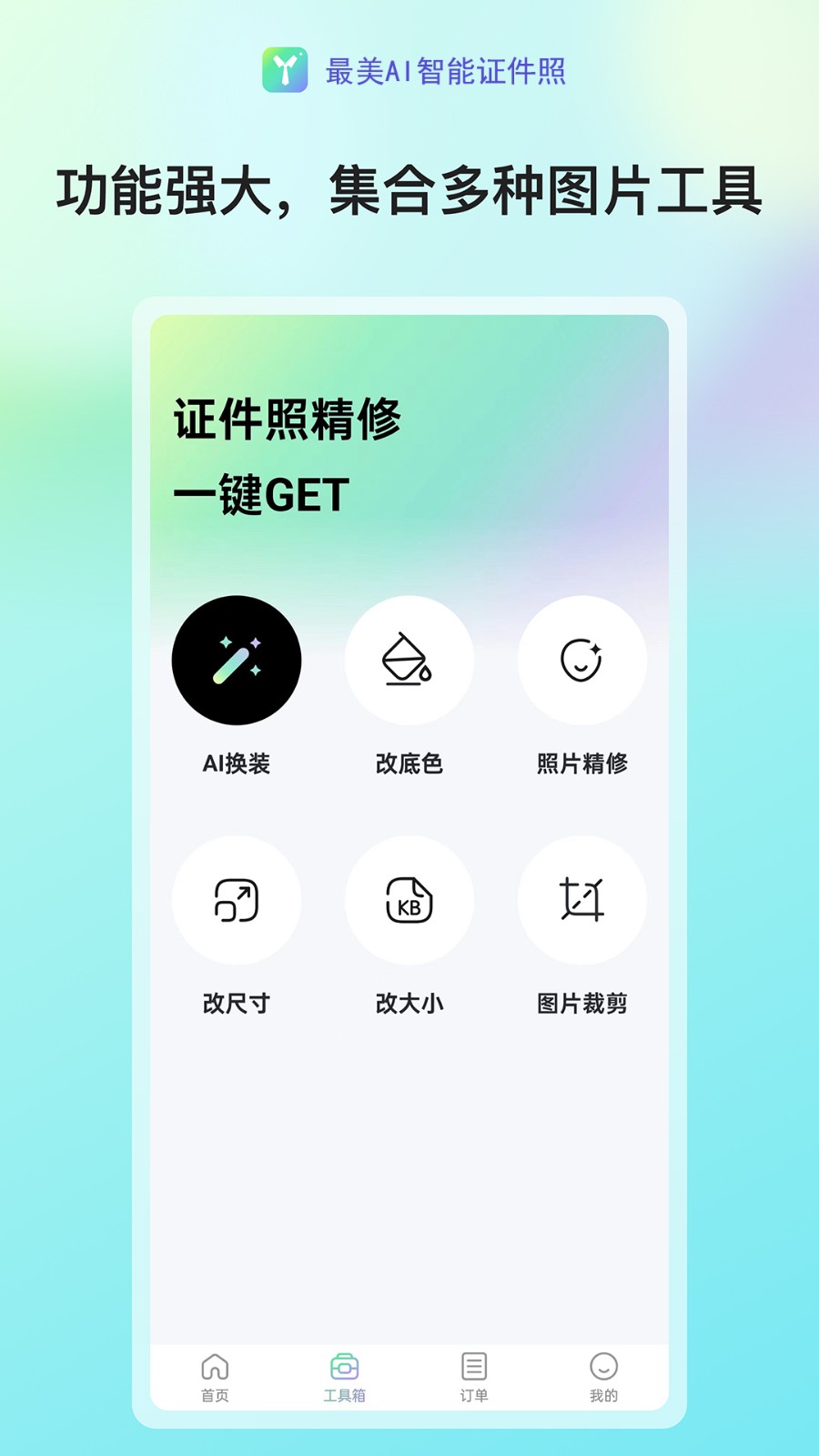This screenshot has height=1456, width=819.
Task: Select the 照片精修 photo retouch smiley icon
Action: coord(581,661)
